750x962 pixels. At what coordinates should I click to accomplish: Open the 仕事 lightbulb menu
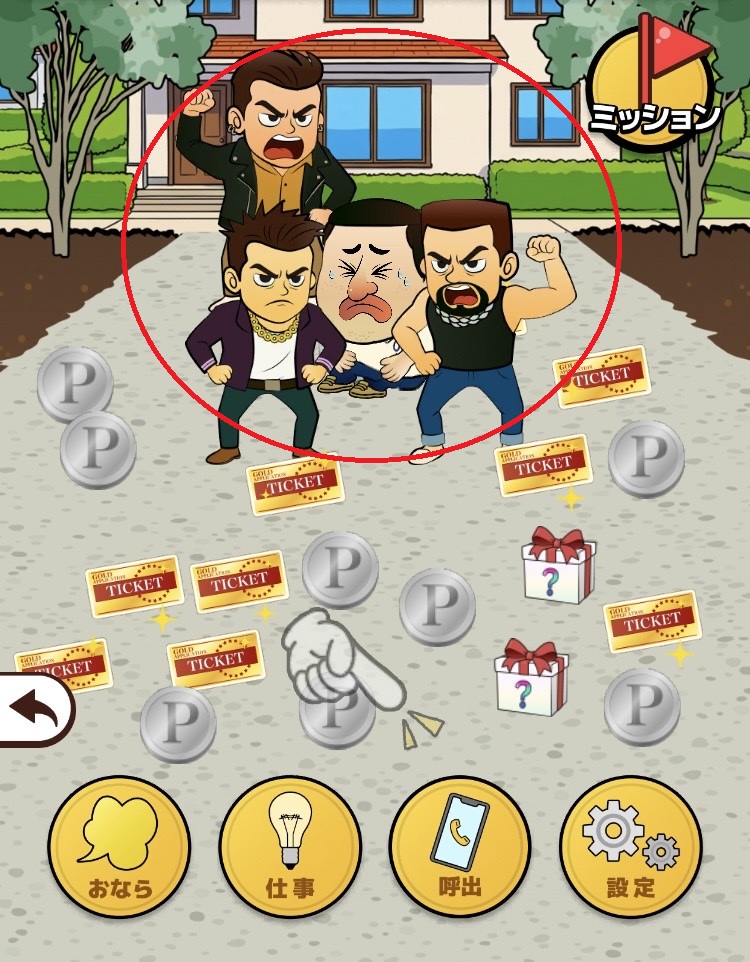290,846
